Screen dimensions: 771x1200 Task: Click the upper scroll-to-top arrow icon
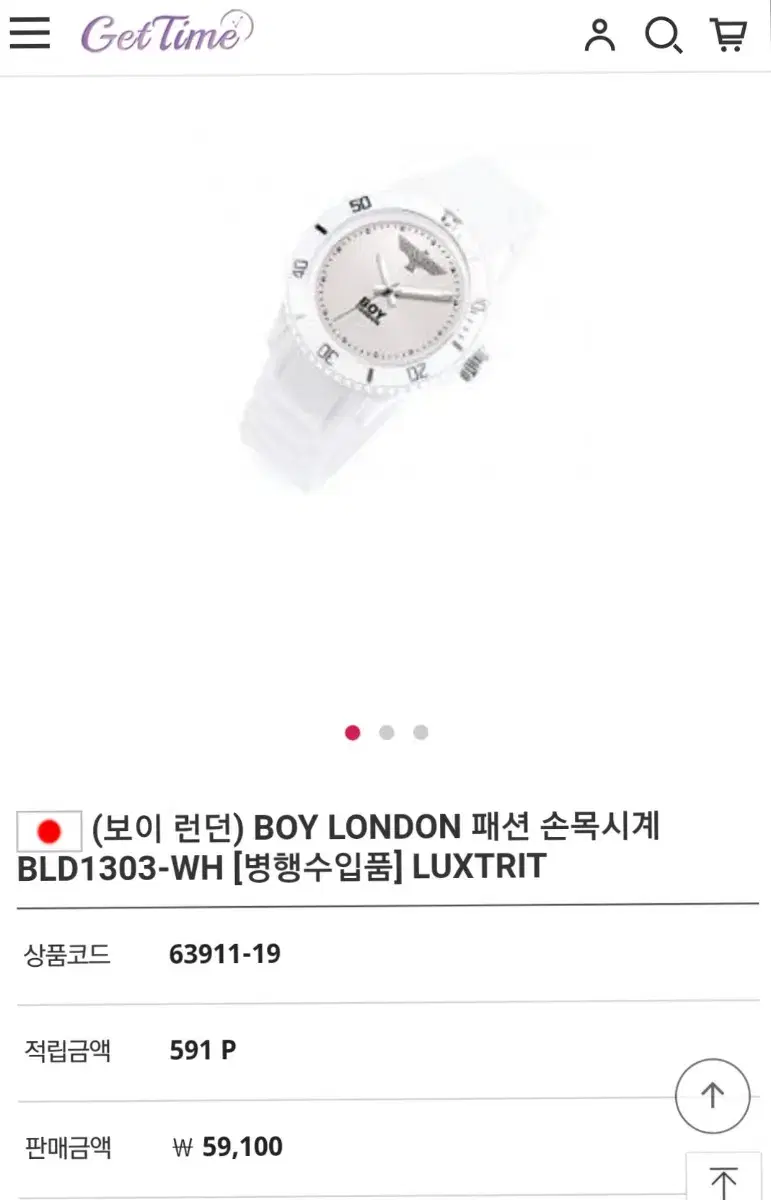712,1096
